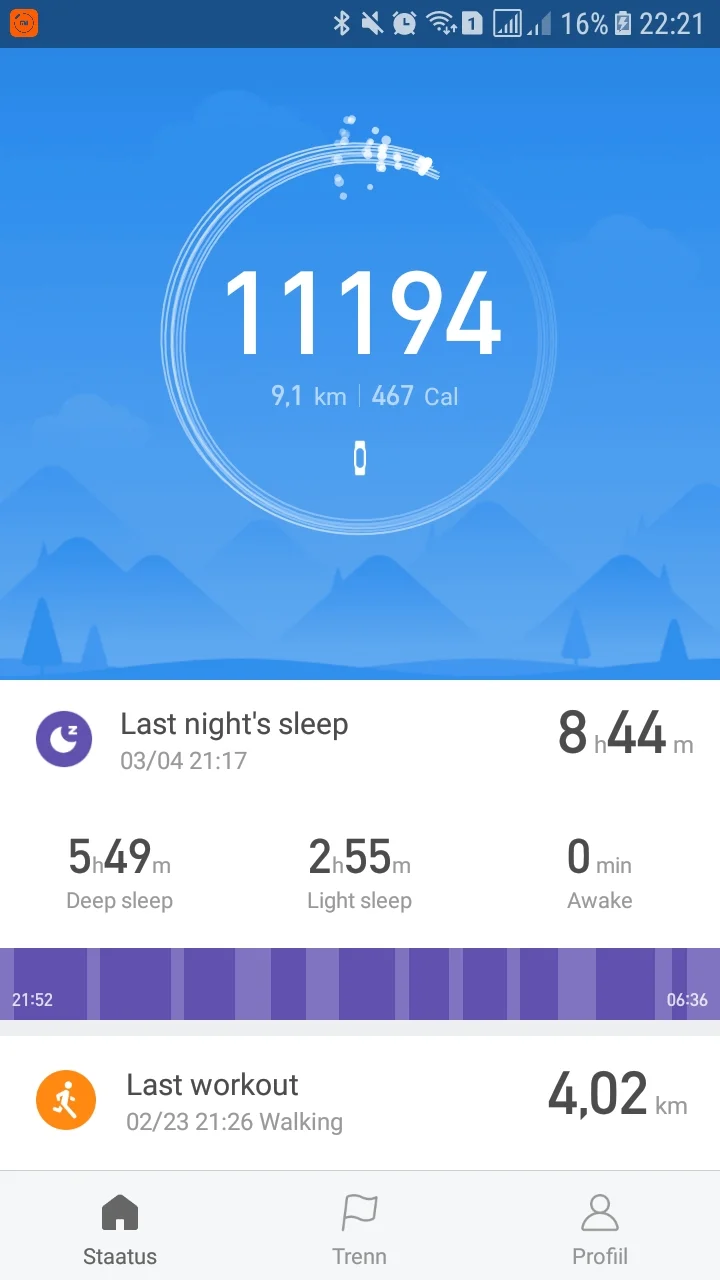
Task: Open the Staatus home tab icon
Action: pyautogui.click(x=119, y=1211)
